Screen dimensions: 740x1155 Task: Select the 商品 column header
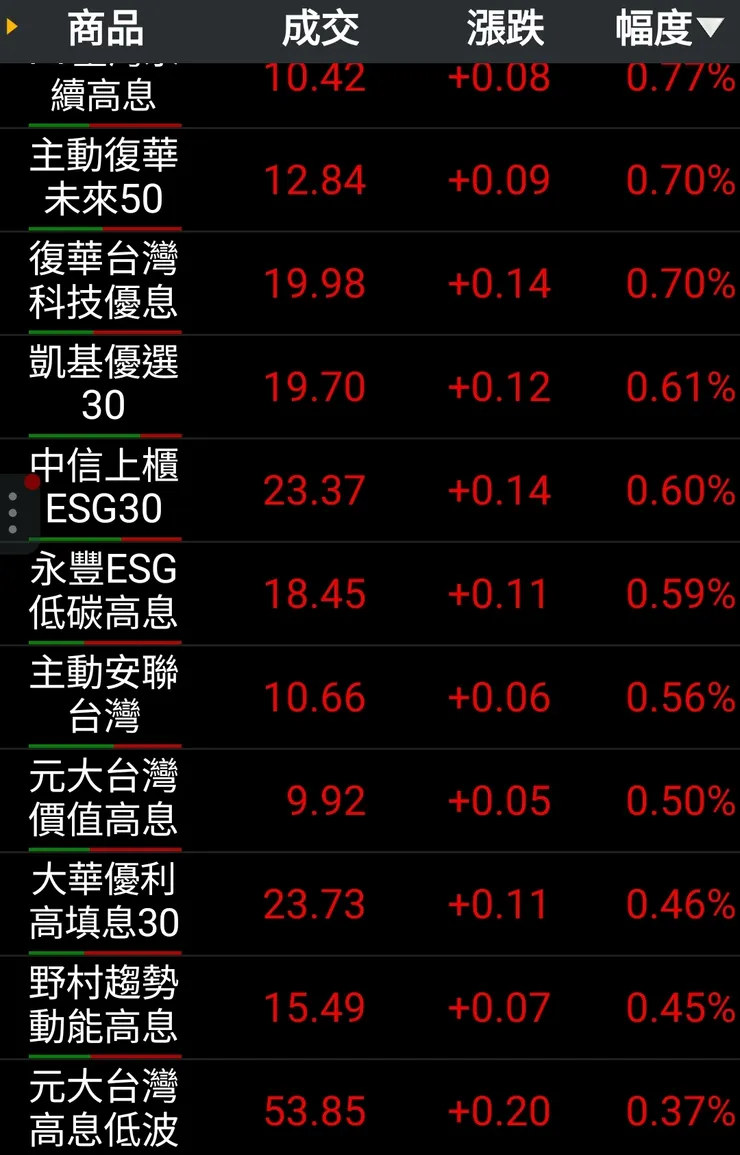pyautogui.click(x=105, y=29)
